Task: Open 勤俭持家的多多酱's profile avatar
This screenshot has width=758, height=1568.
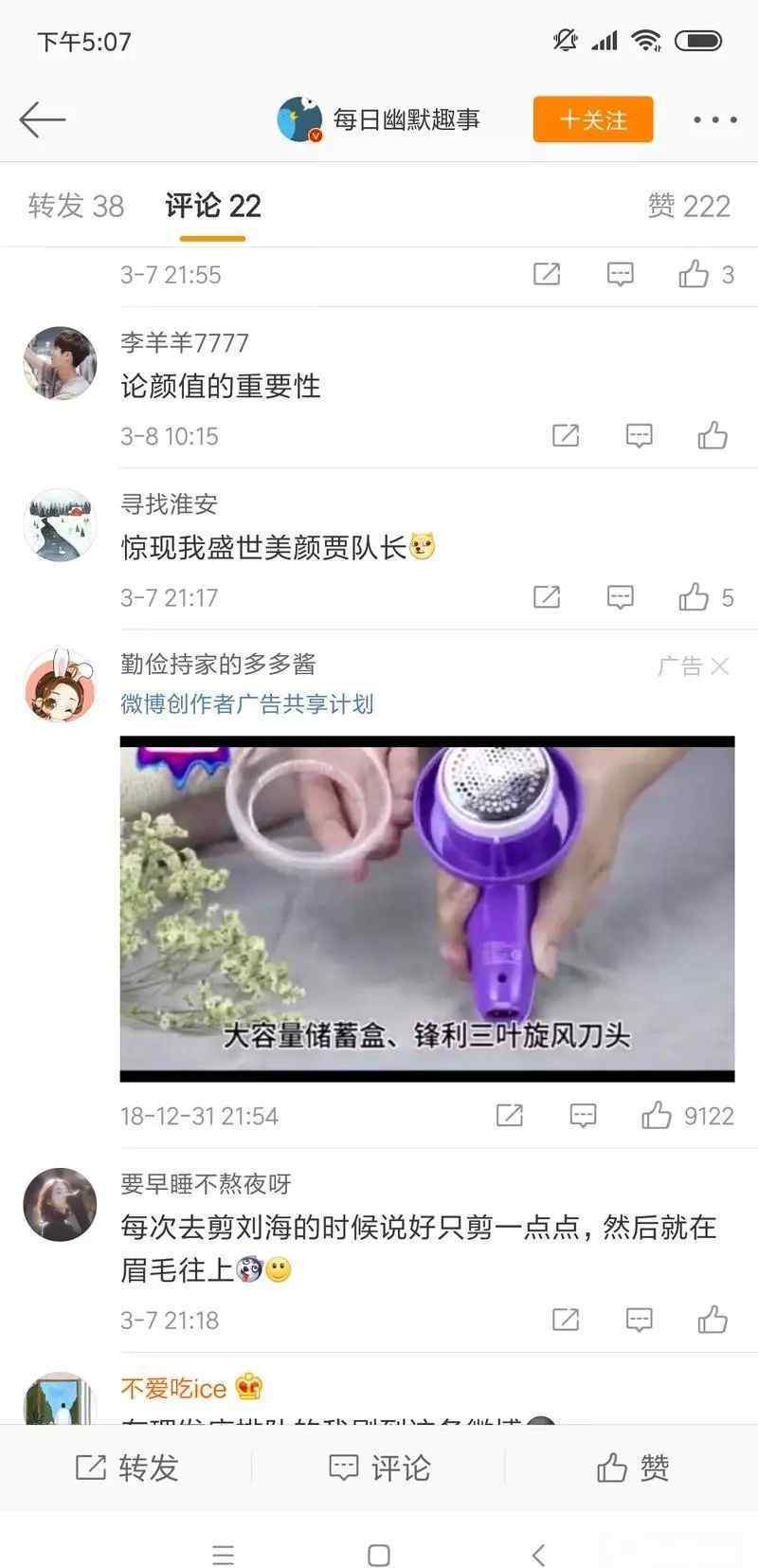Action: click(x=60, y=685)
